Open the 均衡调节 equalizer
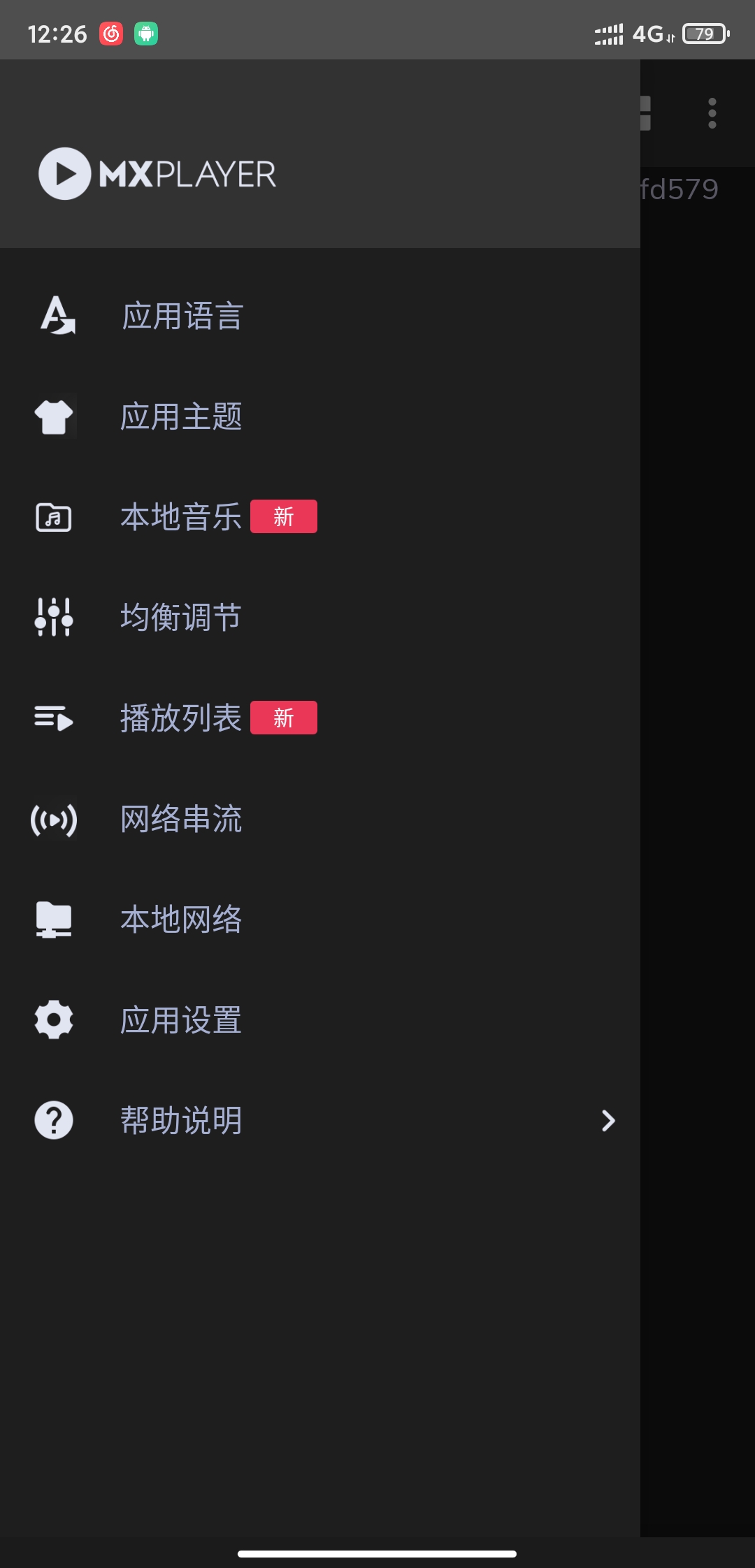The width and height of the screenshot is (755, 1568). click(x=182, y=618)
